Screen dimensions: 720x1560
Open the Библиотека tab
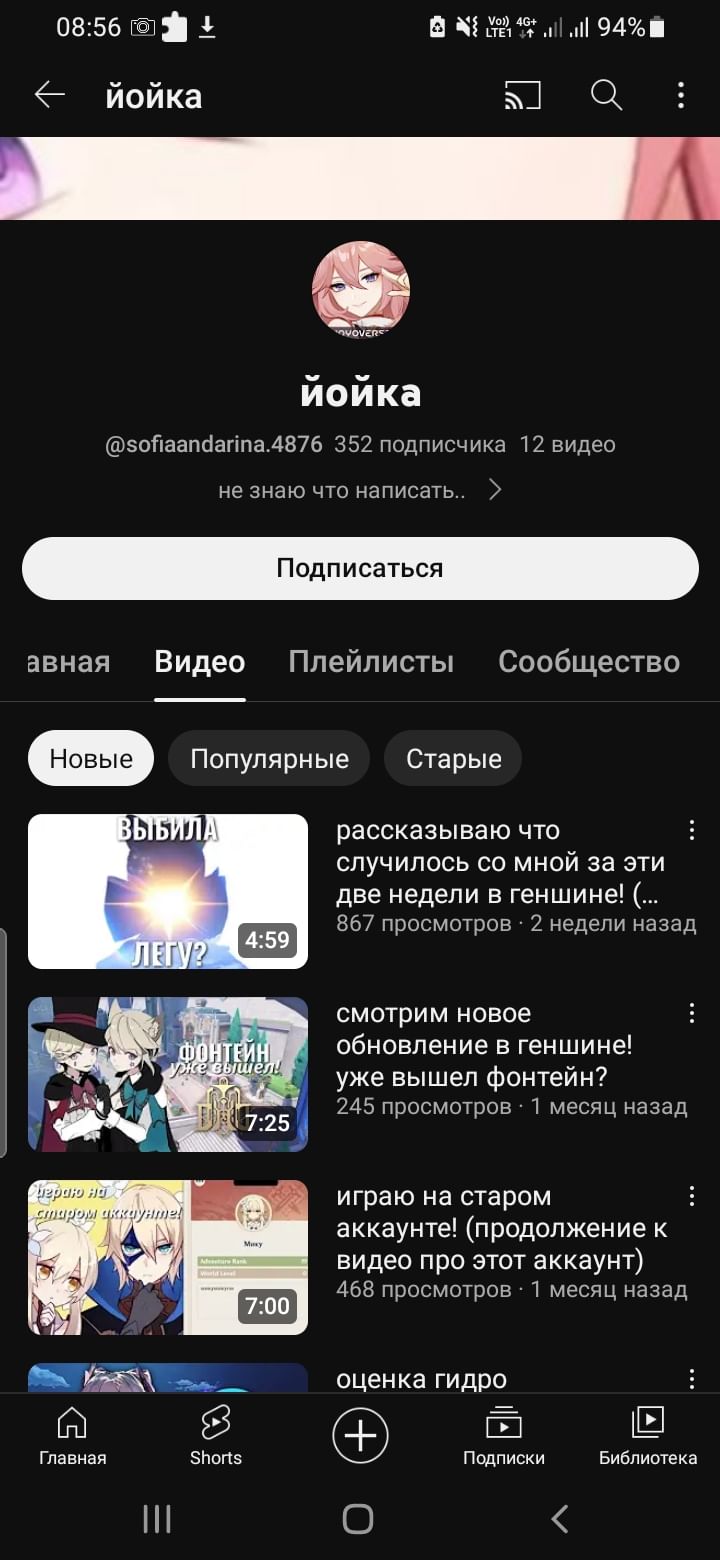click(x=648, y=1435)
